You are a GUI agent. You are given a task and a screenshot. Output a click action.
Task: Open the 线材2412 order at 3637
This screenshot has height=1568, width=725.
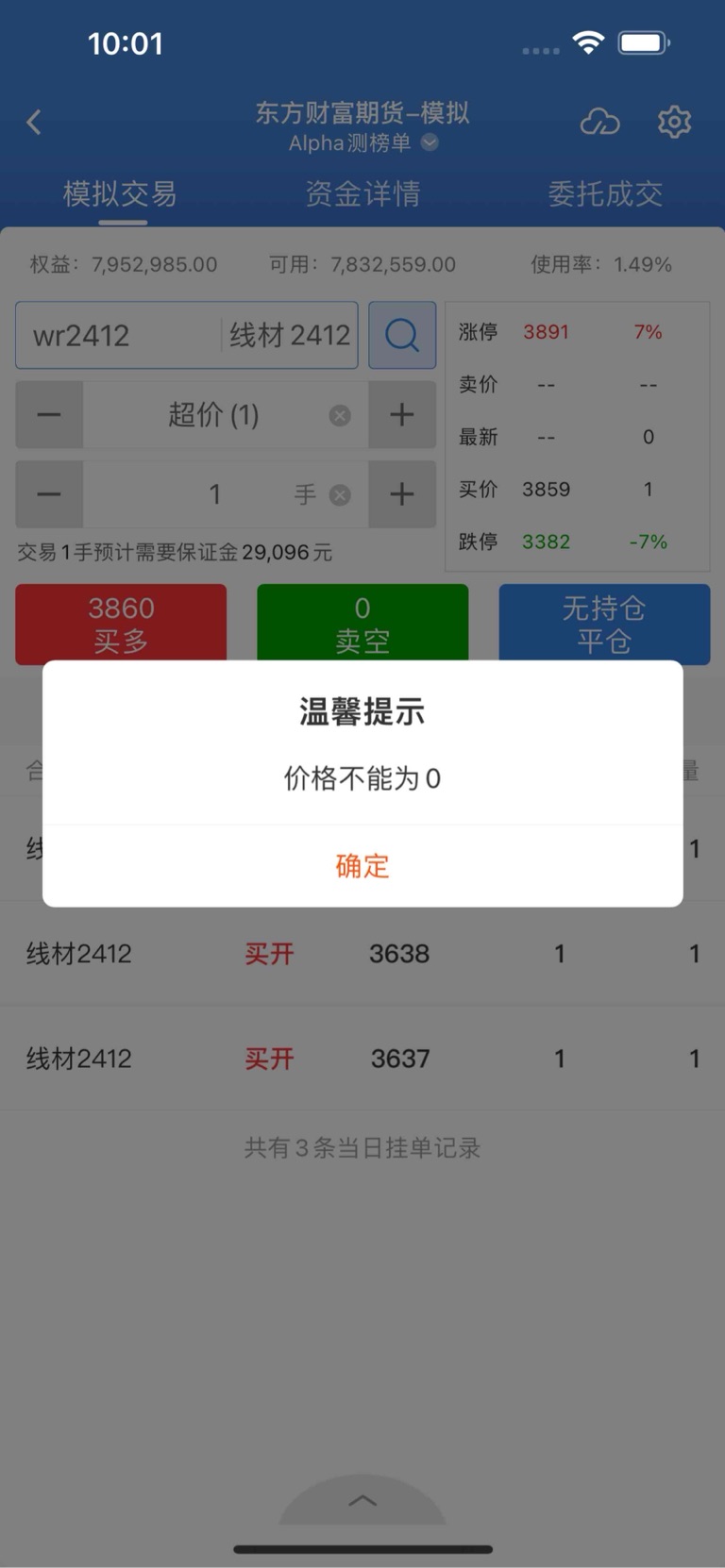(x=362, y=1059)
